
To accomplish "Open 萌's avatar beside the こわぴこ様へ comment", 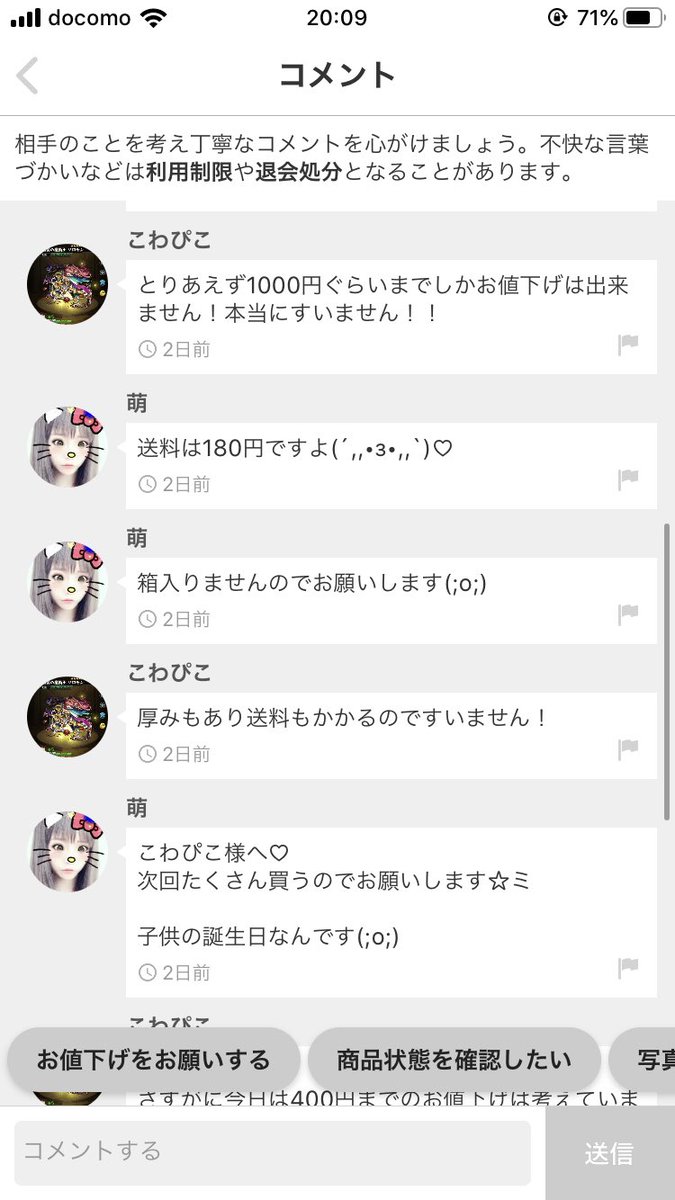I will (67, 851).
